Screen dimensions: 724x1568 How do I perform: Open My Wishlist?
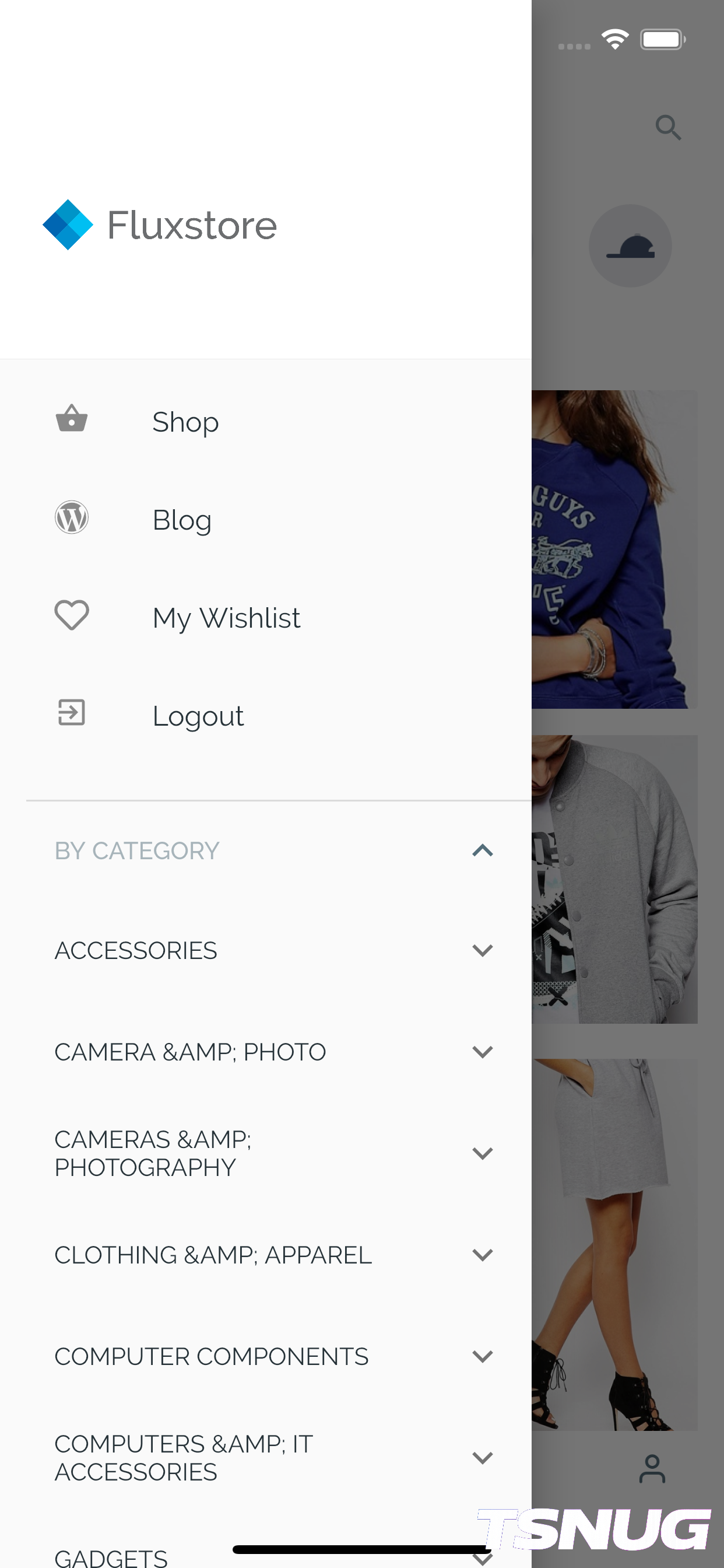[x=226, y=618]
